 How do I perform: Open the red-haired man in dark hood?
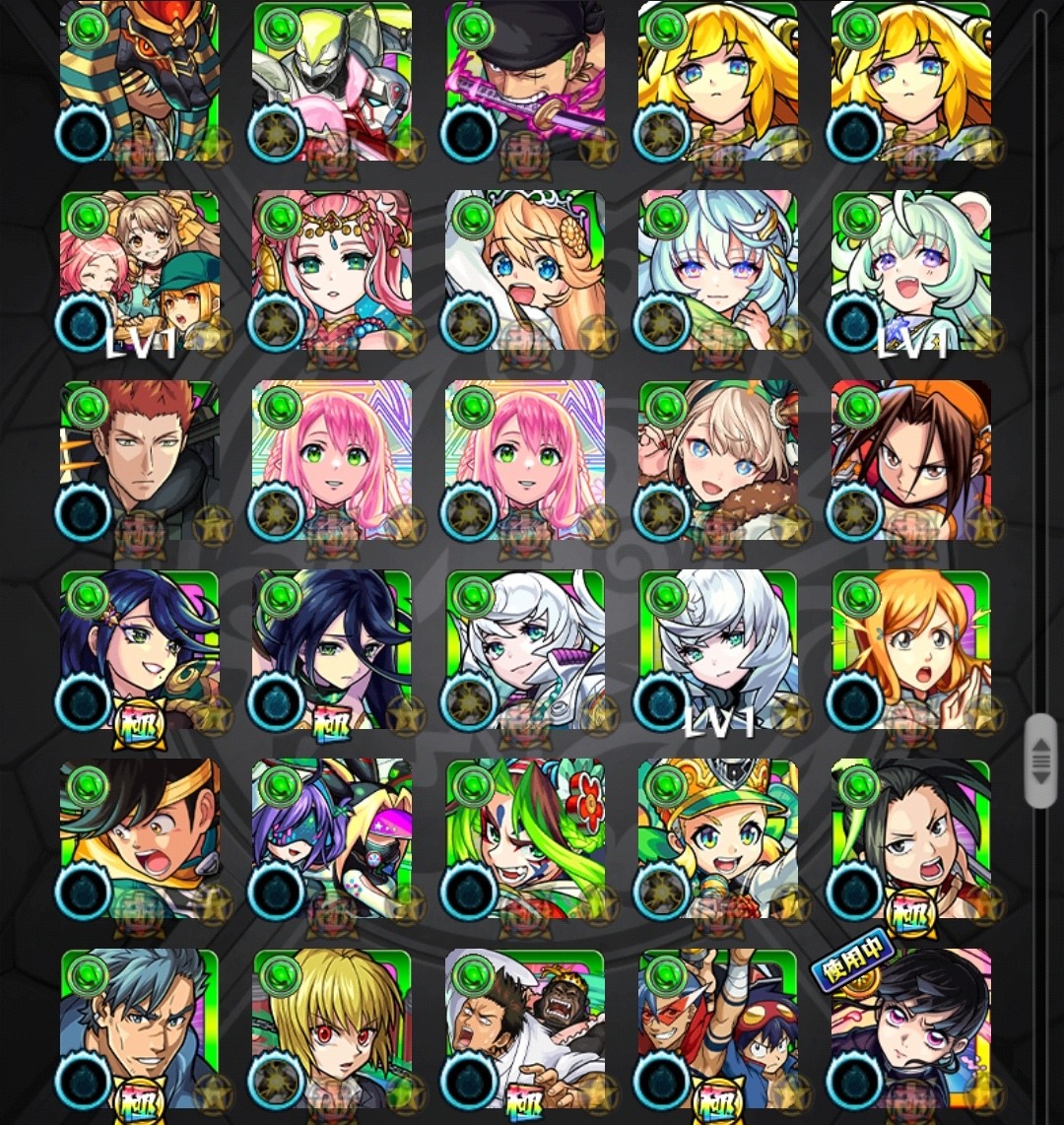click(x=139, y=460)
